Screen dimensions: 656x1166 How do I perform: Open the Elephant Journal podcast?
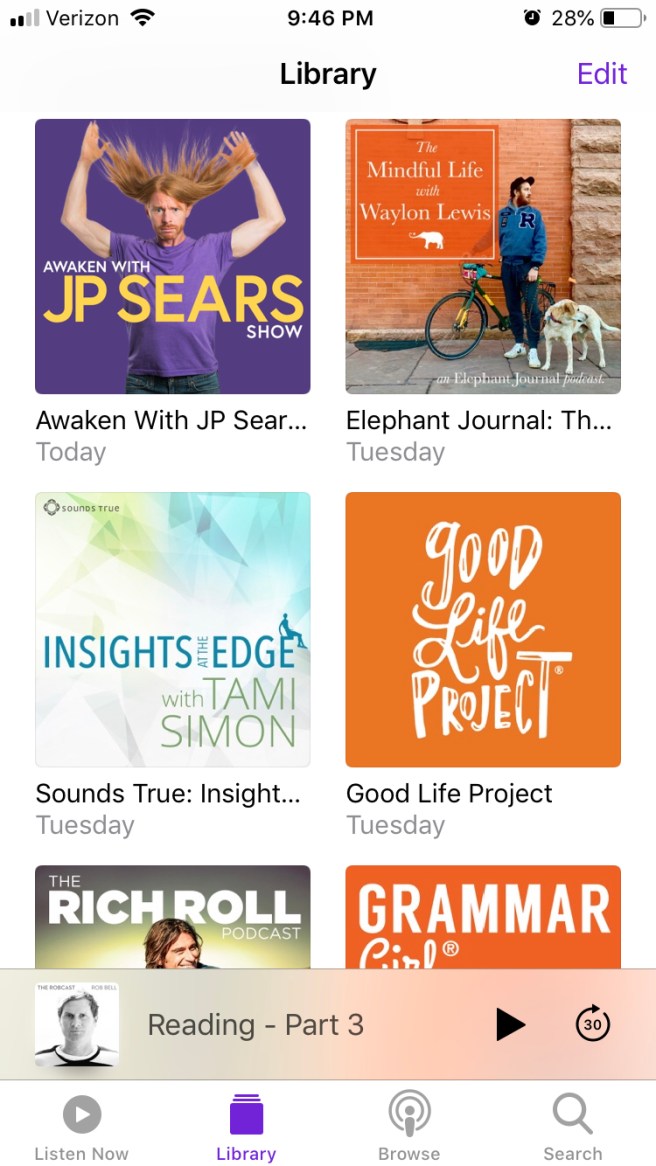tap(483, 256)
